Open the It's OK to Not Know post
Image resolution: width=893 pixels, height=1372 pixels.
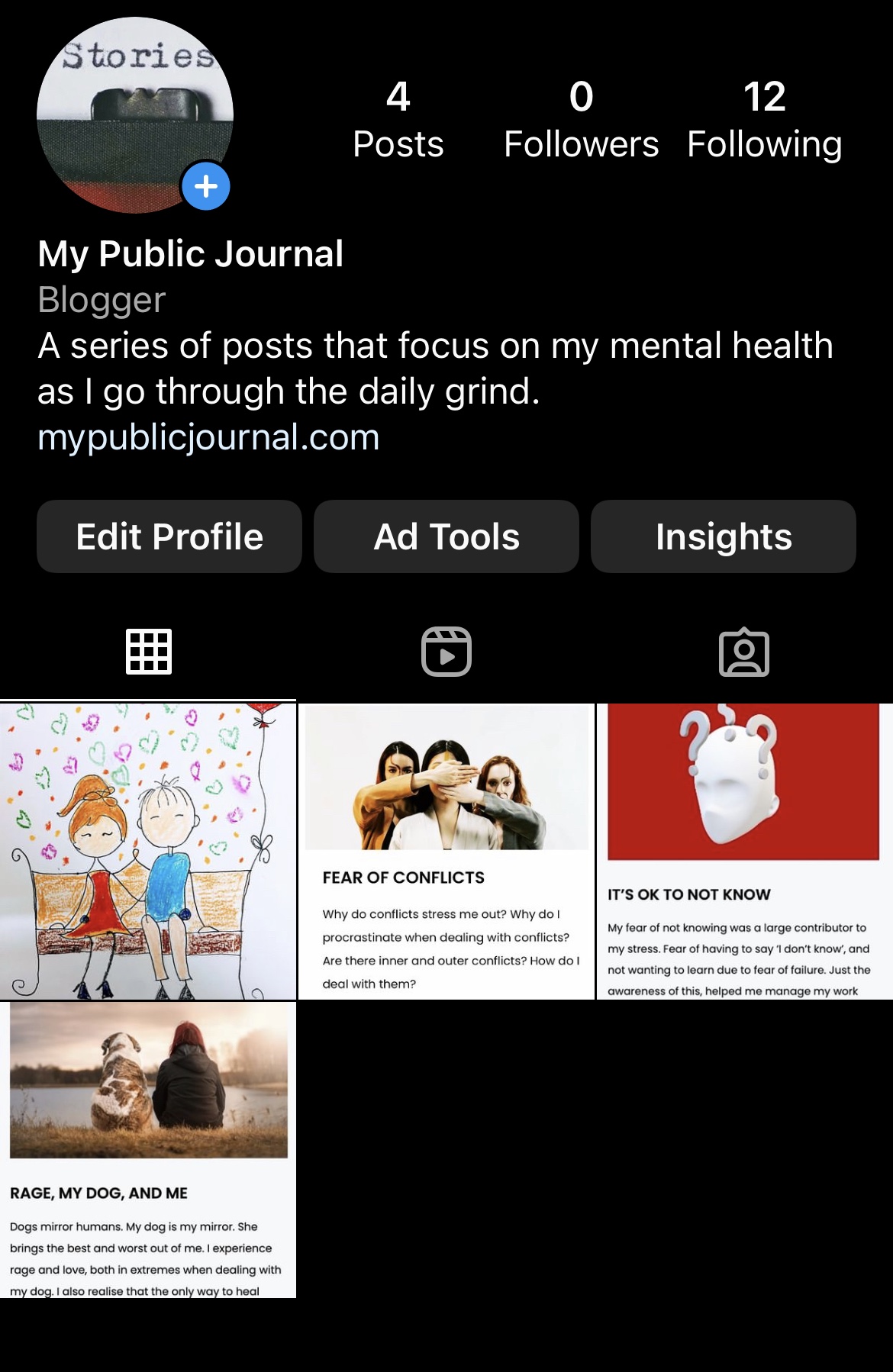[744, 851]
